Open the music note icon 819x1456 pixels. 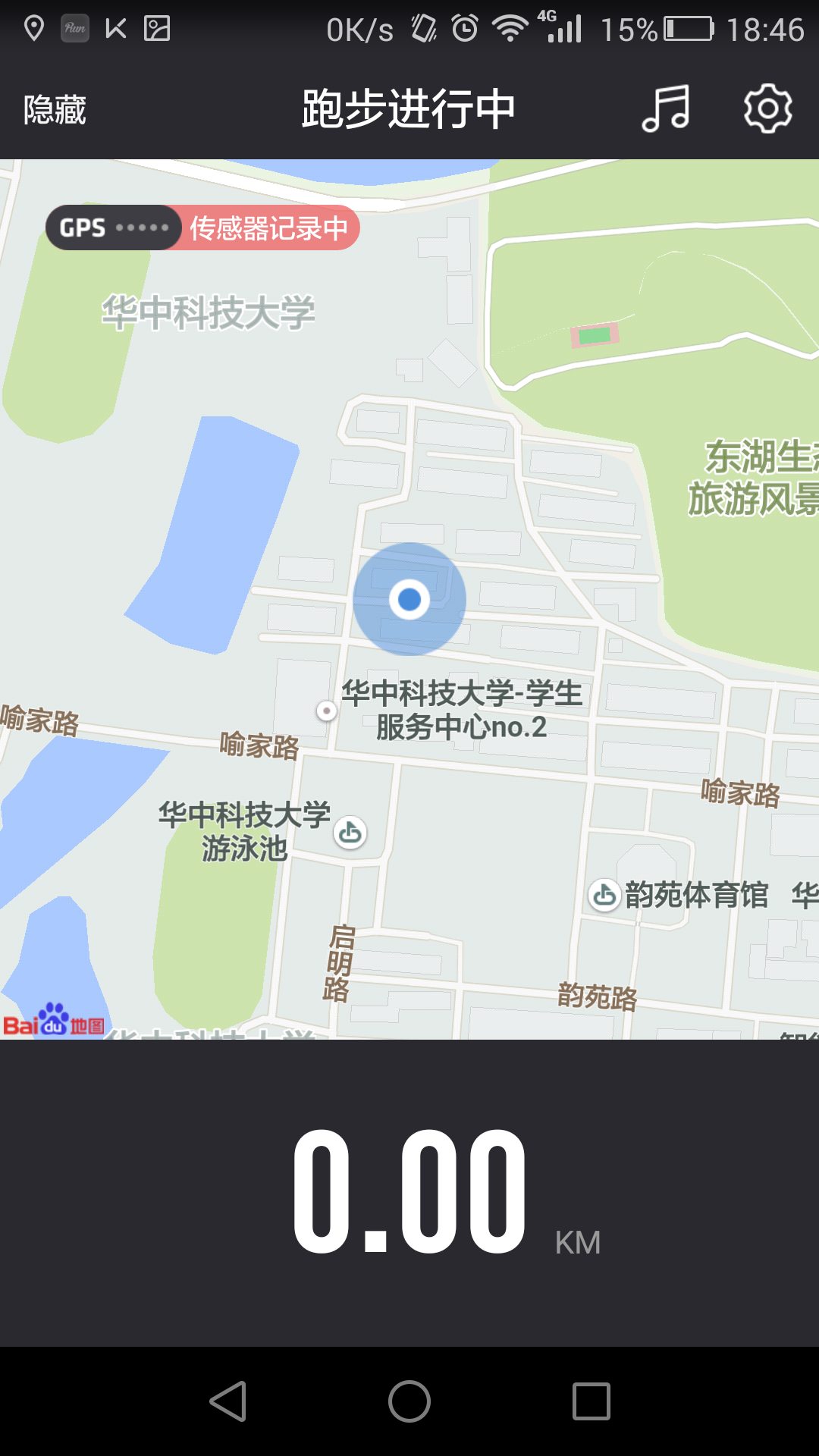[x=666, y=108]
